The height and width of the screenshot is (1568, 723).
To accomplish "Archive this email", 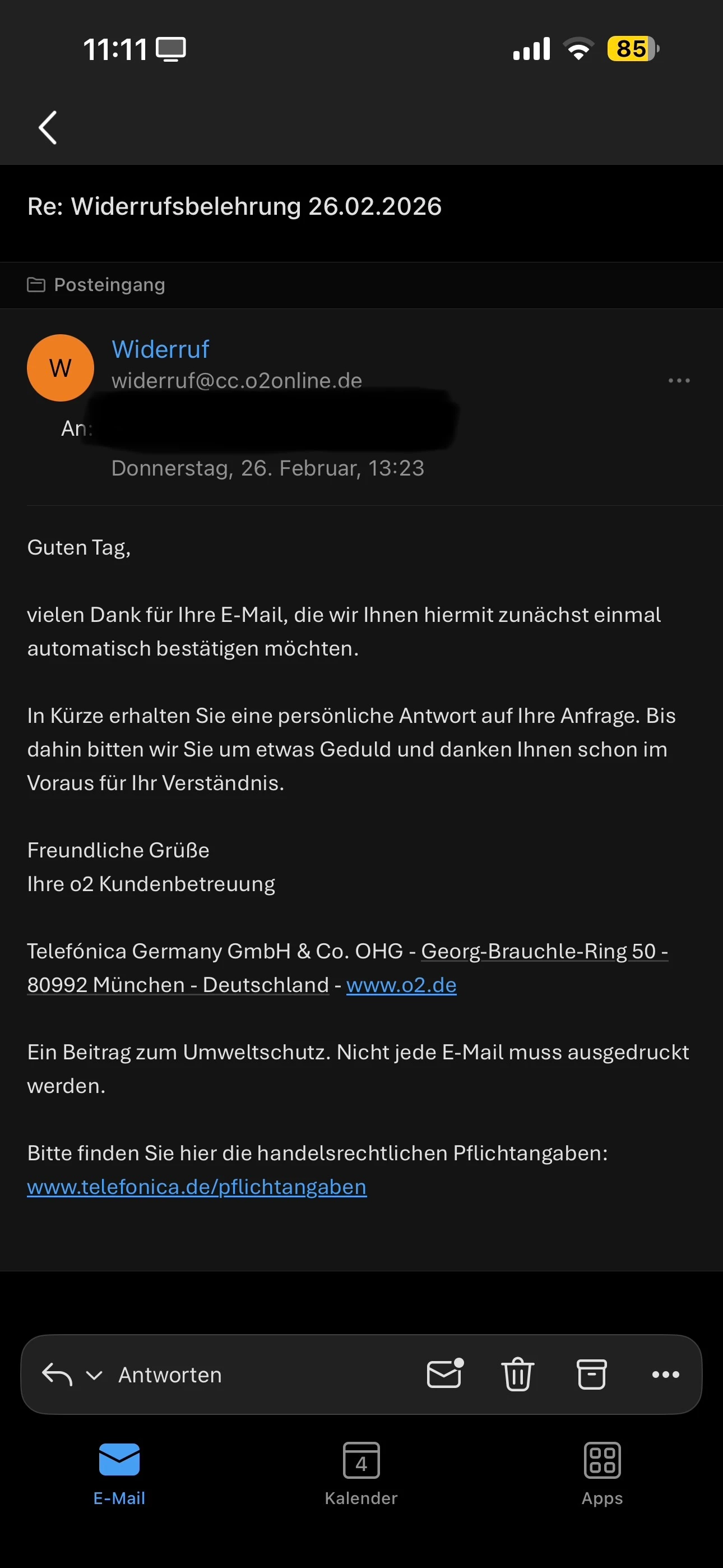I will coord(591,1375).
